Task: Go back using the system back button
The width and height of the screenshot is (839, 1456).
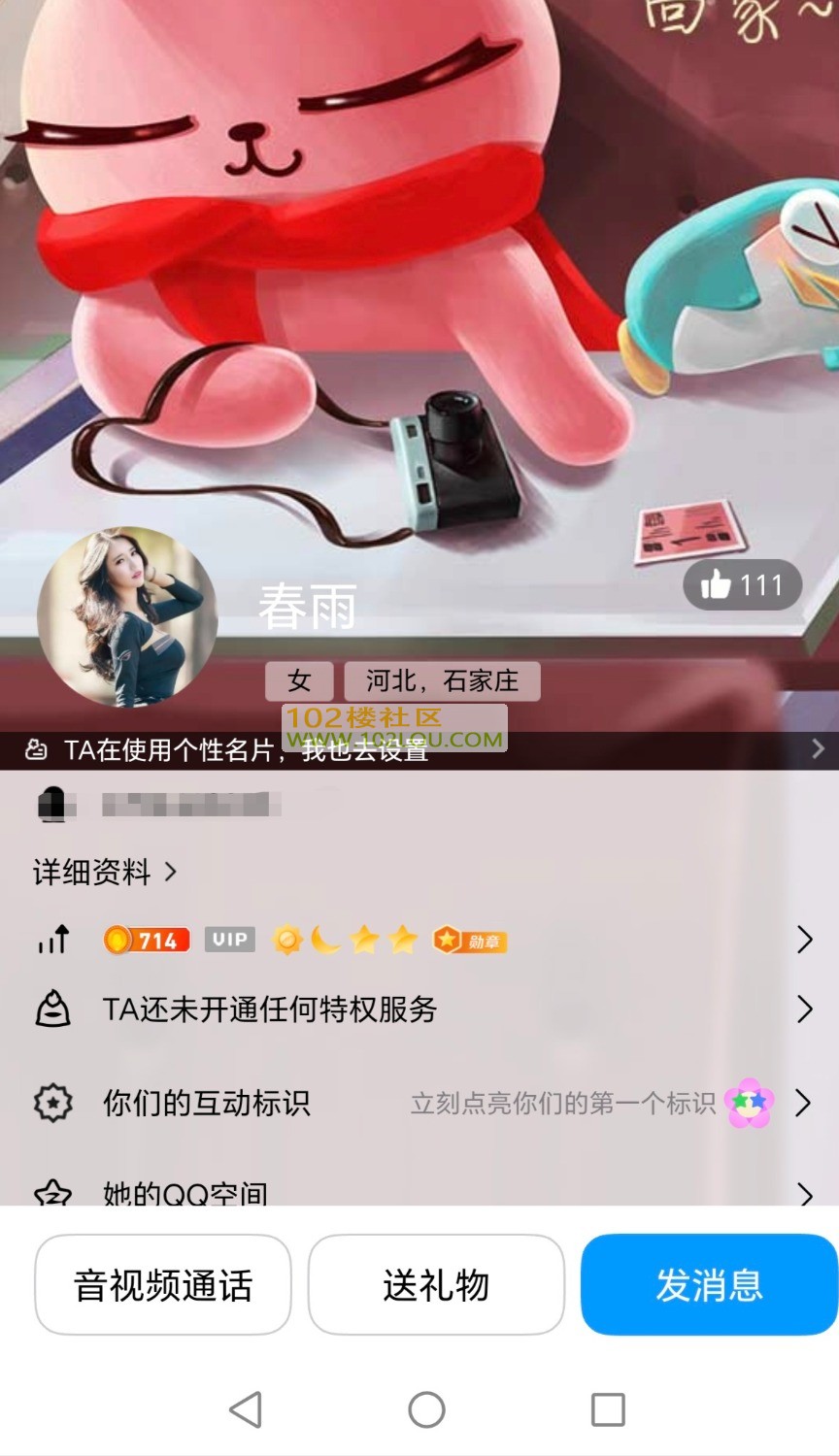Action: (246, 1409)
